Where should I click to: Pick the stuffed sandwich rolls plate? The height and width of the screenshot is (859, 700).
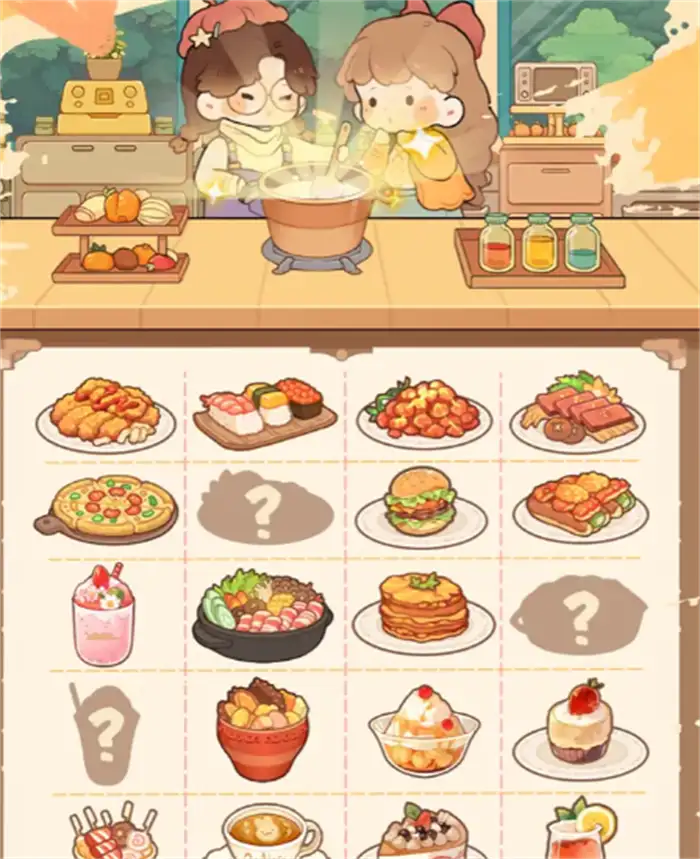click(580, 507)
